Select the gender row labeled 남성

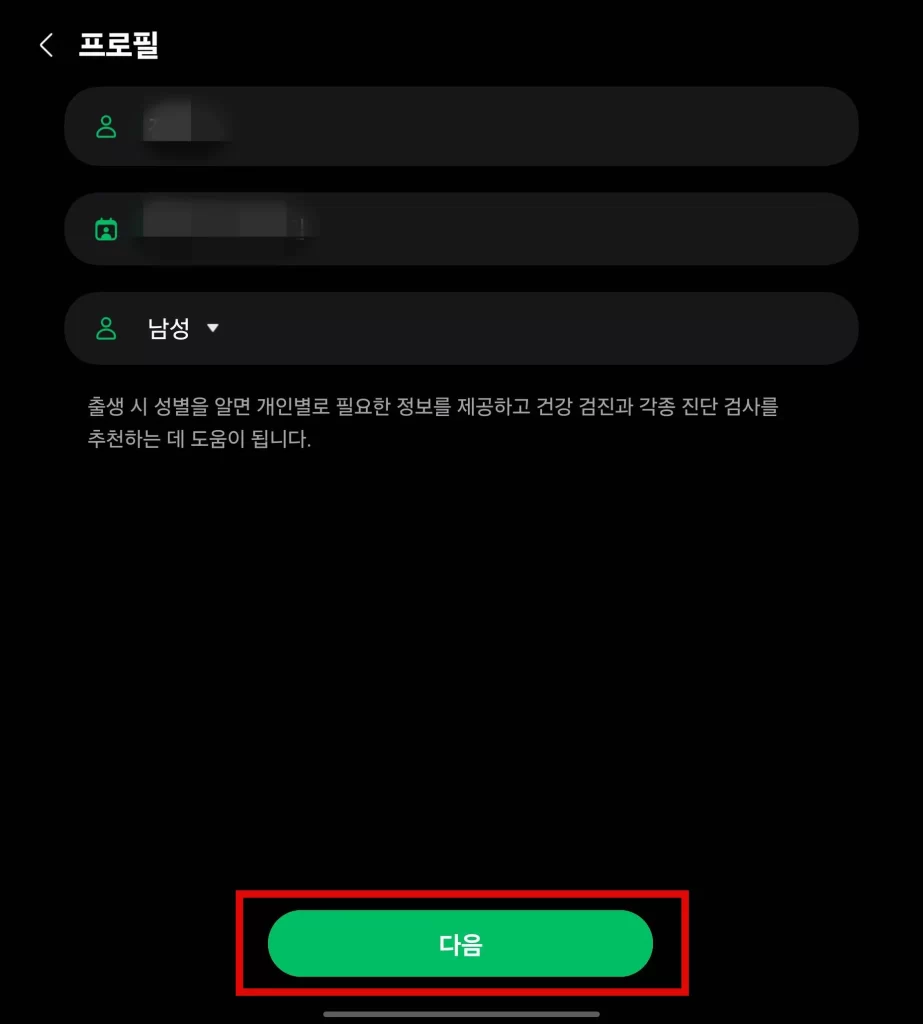[x=461, y=328]
